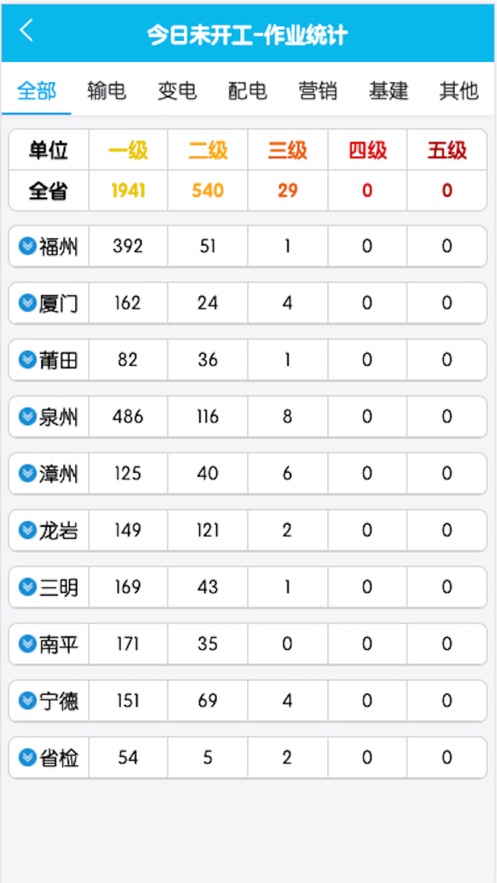Select the 其他 tab
The image size is (497, 883).
pyautogui.click(x=459, y=91)
